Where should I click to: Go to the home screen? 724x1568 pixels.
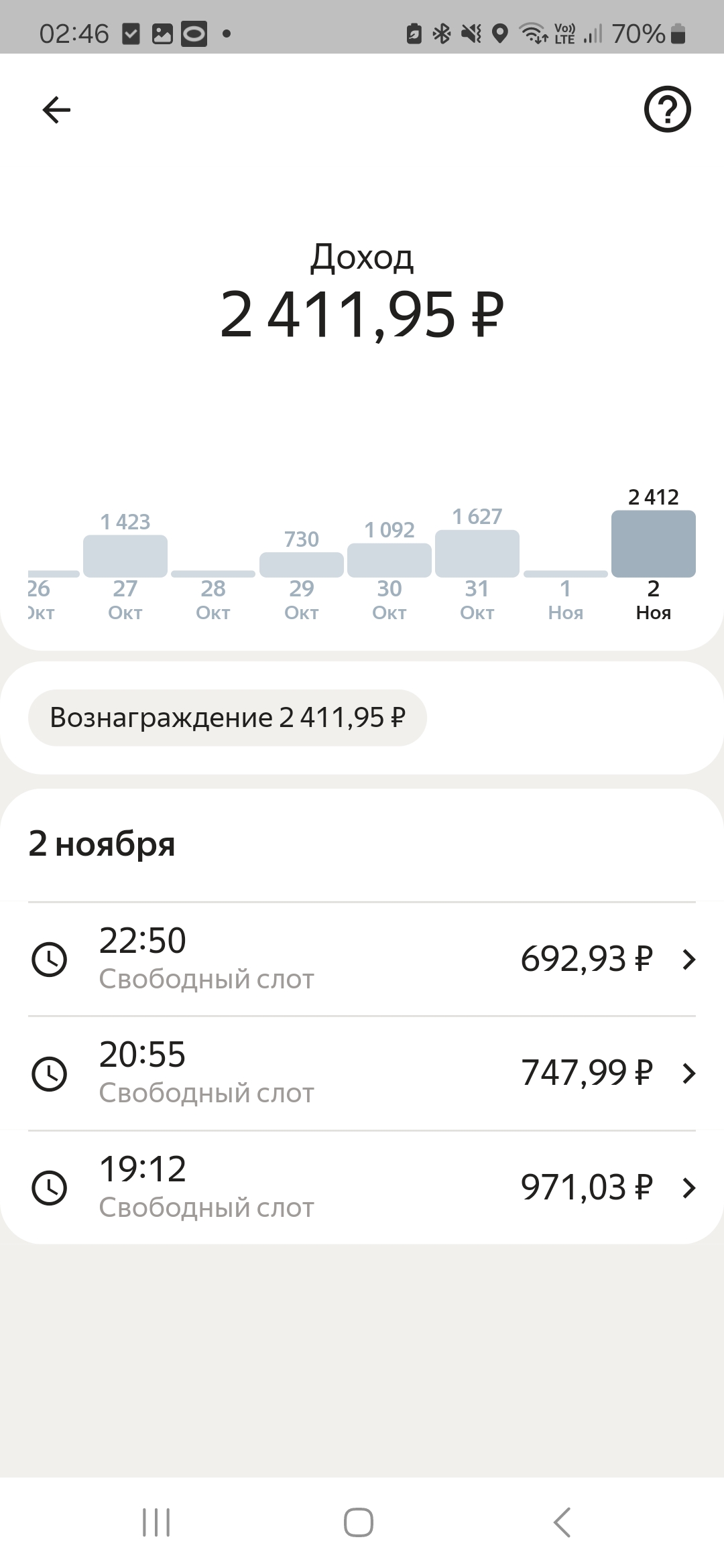[359, 1522]
